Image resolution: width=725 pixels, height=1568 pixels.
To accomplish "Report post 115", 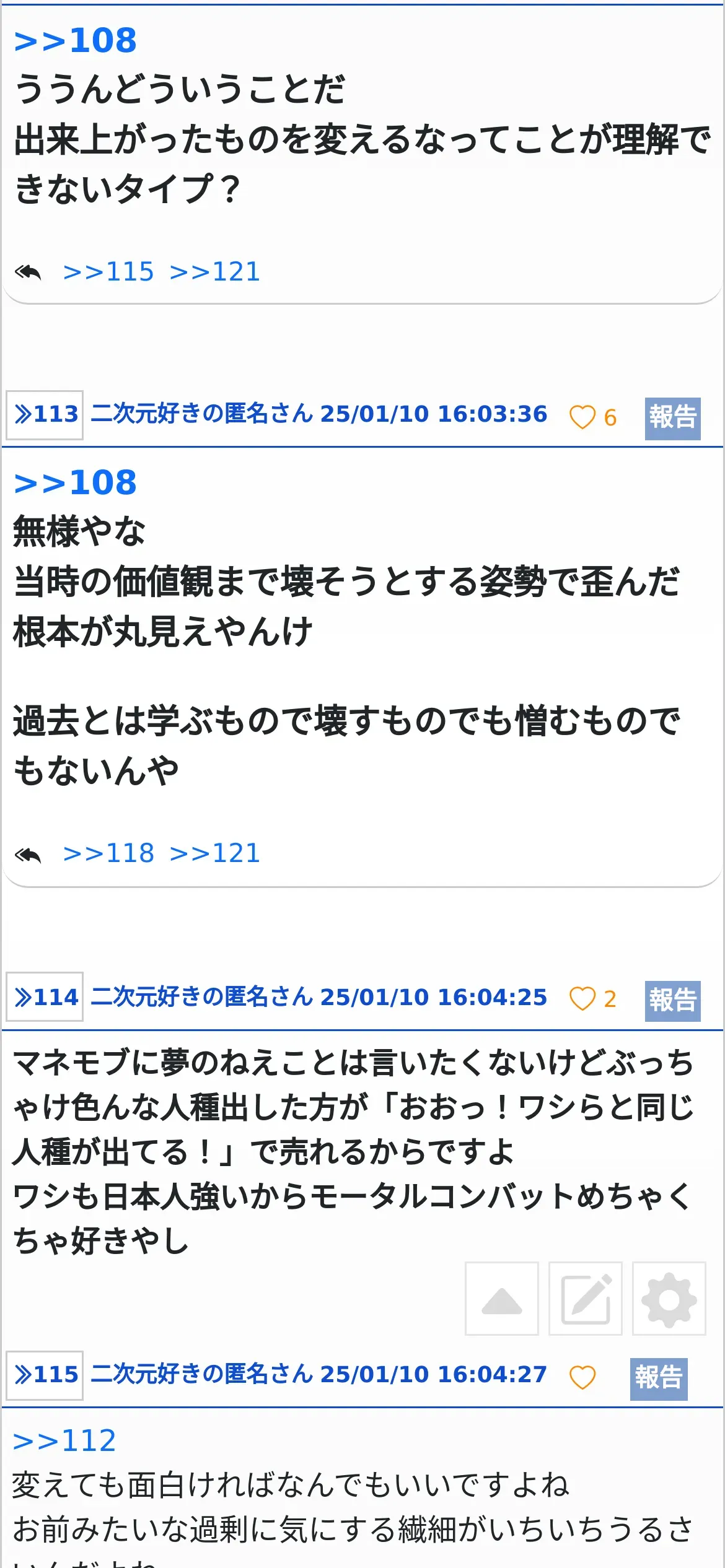I will 658,1379.
